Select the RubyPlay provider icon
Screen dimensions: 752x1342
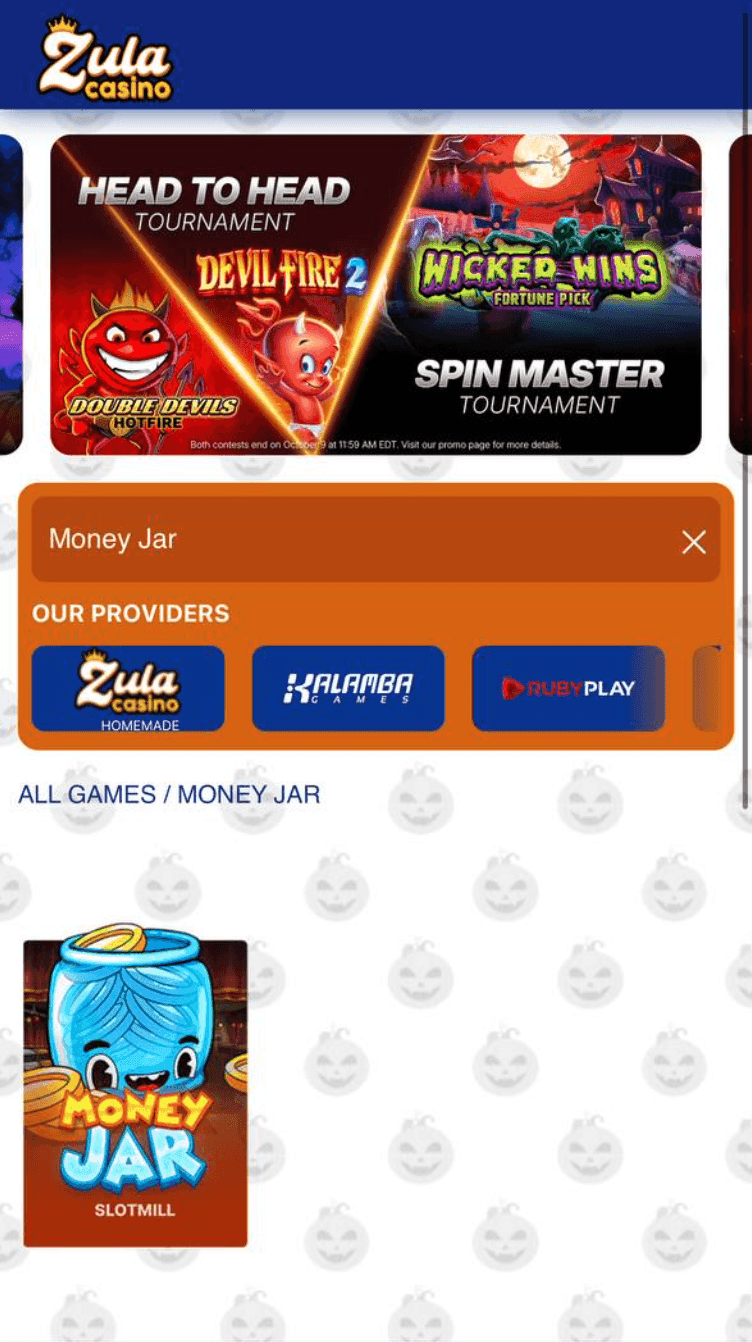pyautogui.click(x=567, y=688)
